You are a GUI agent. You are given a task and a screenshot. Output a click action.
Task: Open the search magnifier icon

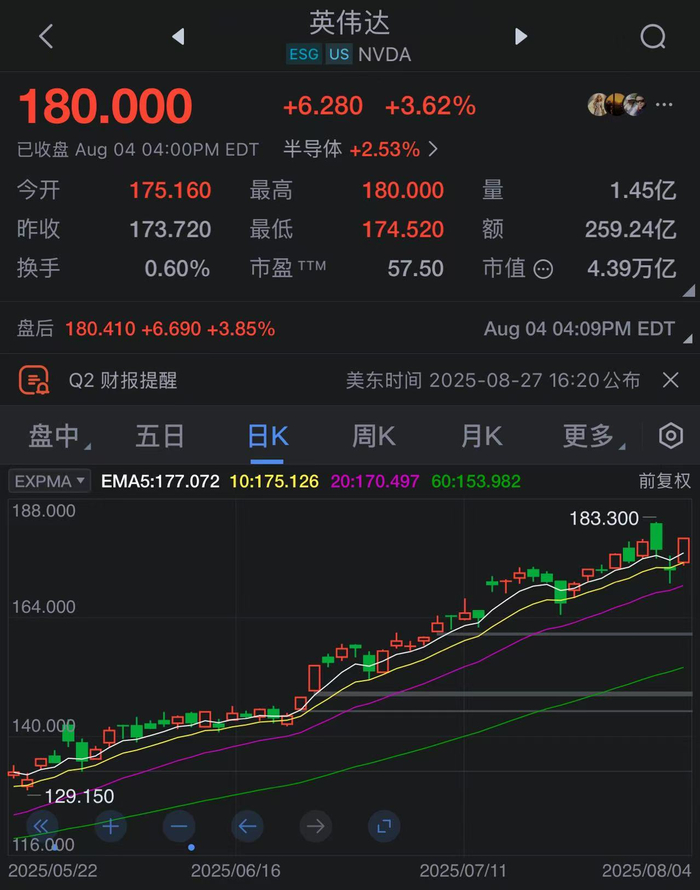click(x=653, y=37)
